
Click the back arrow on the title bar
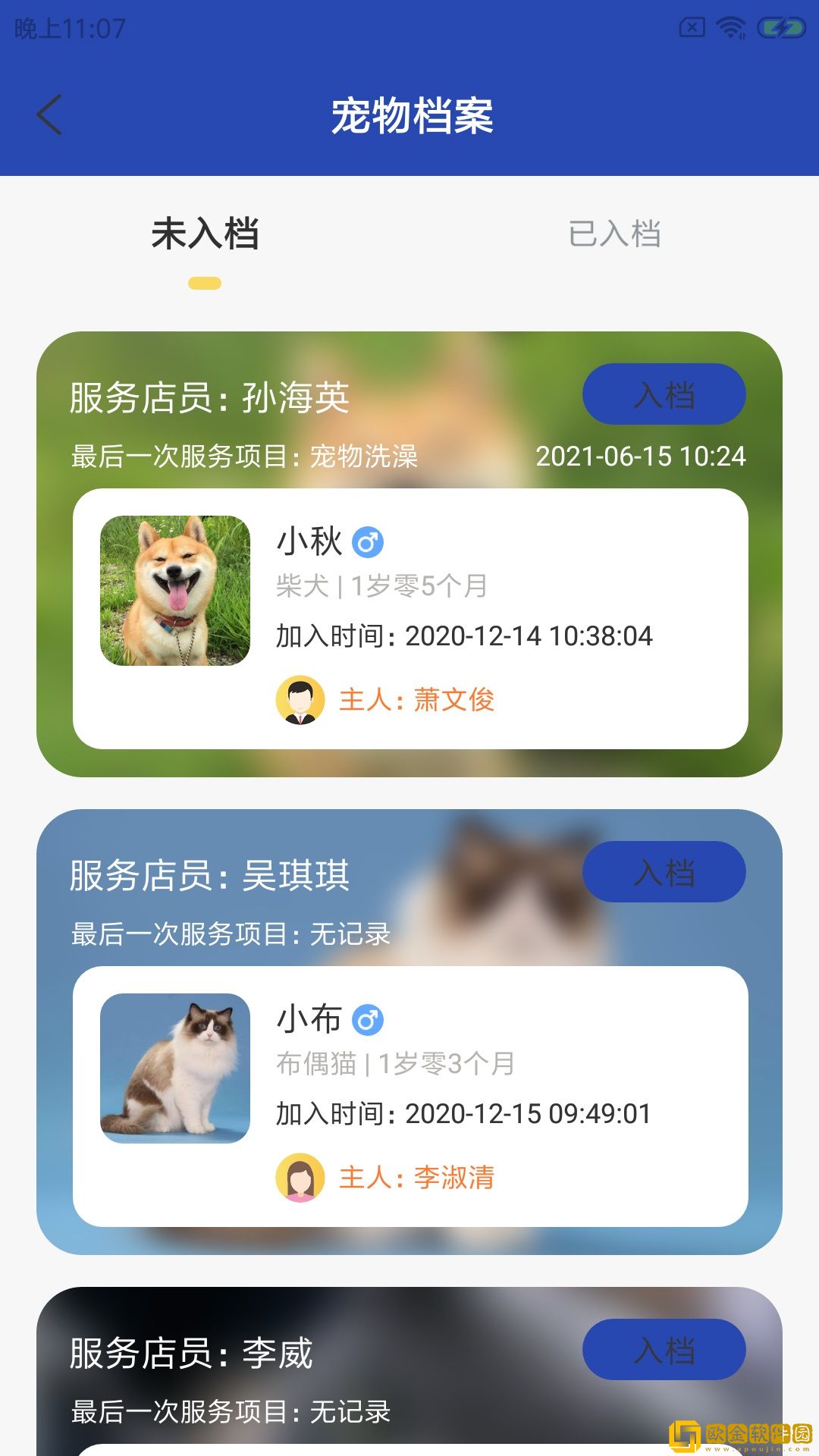click(49, 115)
